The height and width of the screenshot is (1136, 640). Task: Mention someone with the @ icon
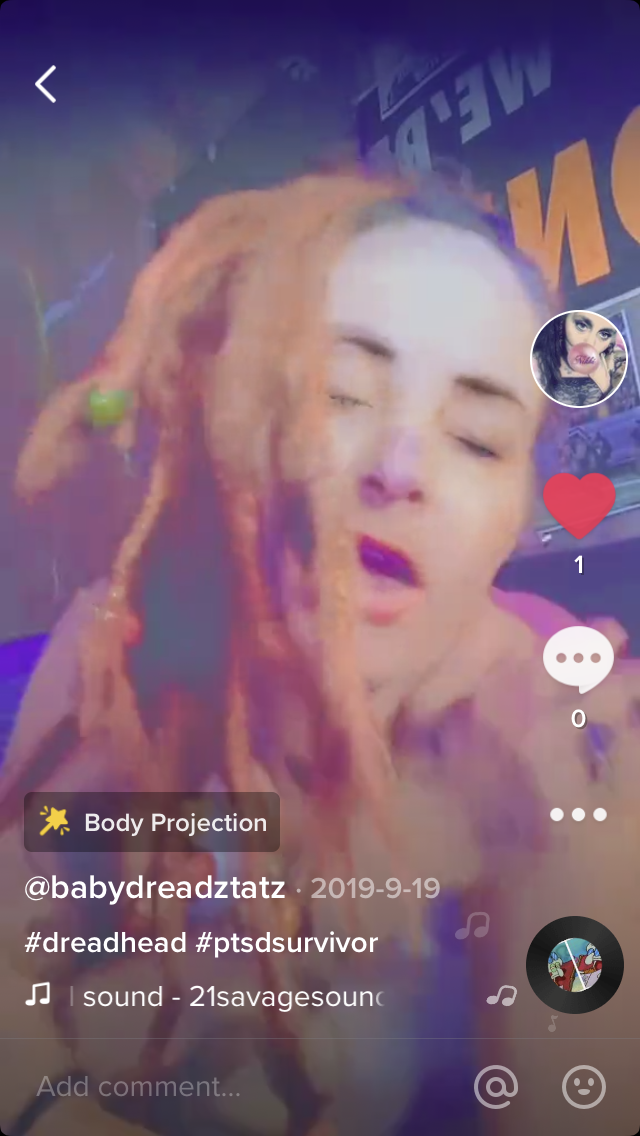[x=496, y=1087]
